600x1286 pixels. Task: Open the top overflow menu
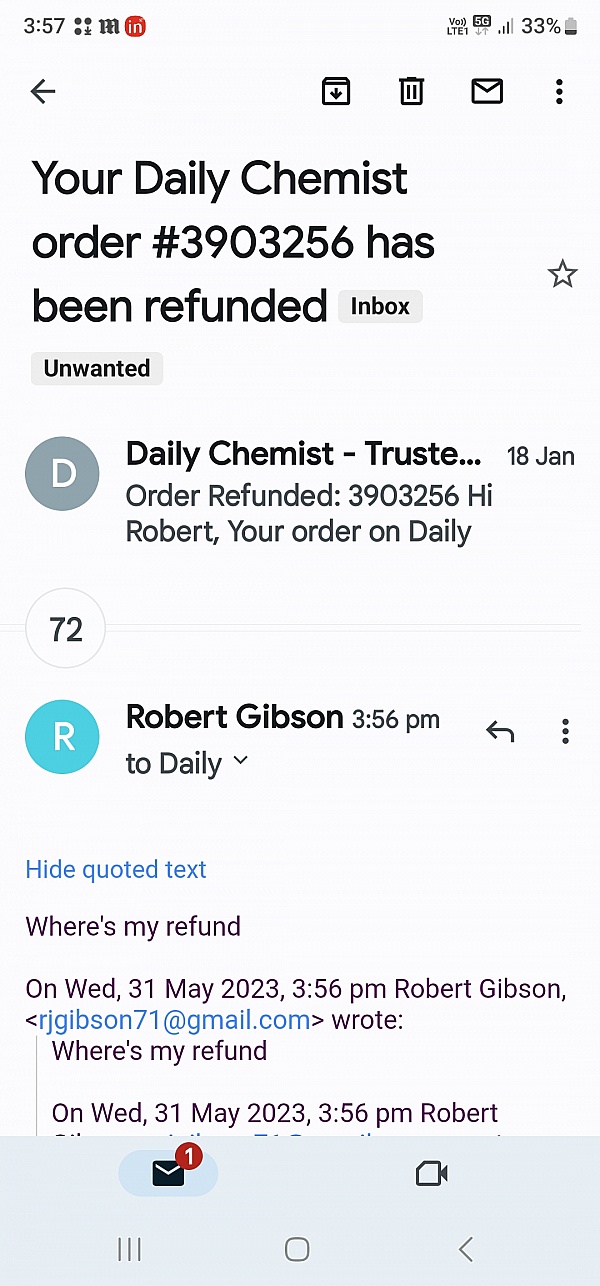pyautogui.click(x=559, y=92)
